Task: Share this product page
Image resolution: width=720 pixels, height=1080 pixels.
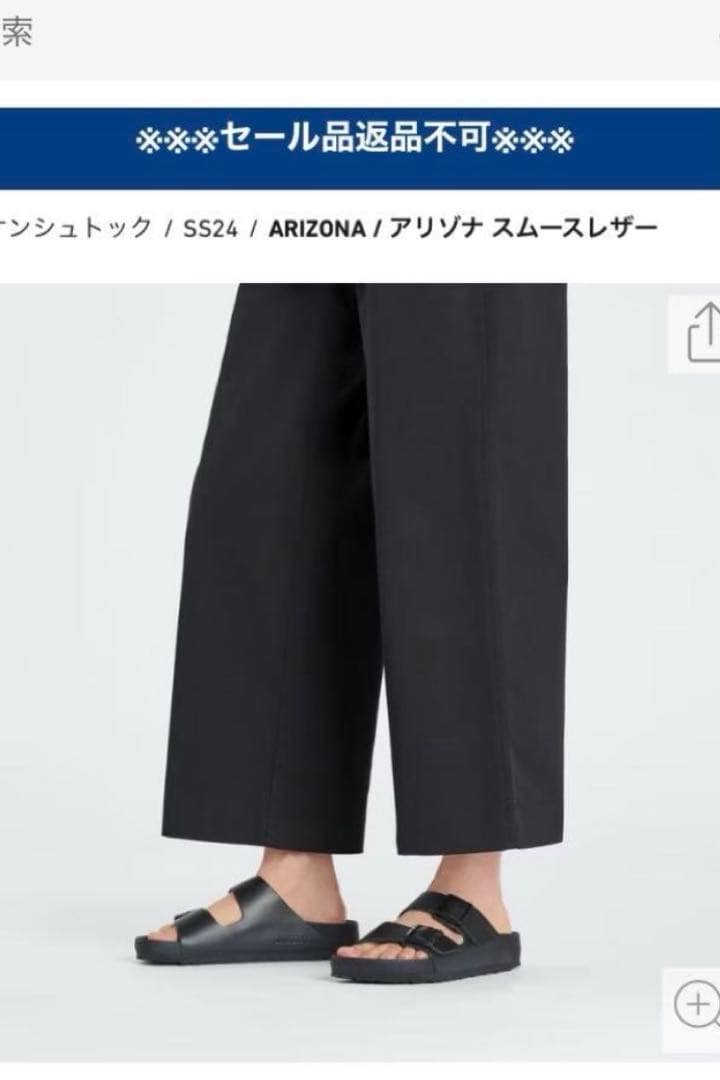Action: (x=702, y=334)
